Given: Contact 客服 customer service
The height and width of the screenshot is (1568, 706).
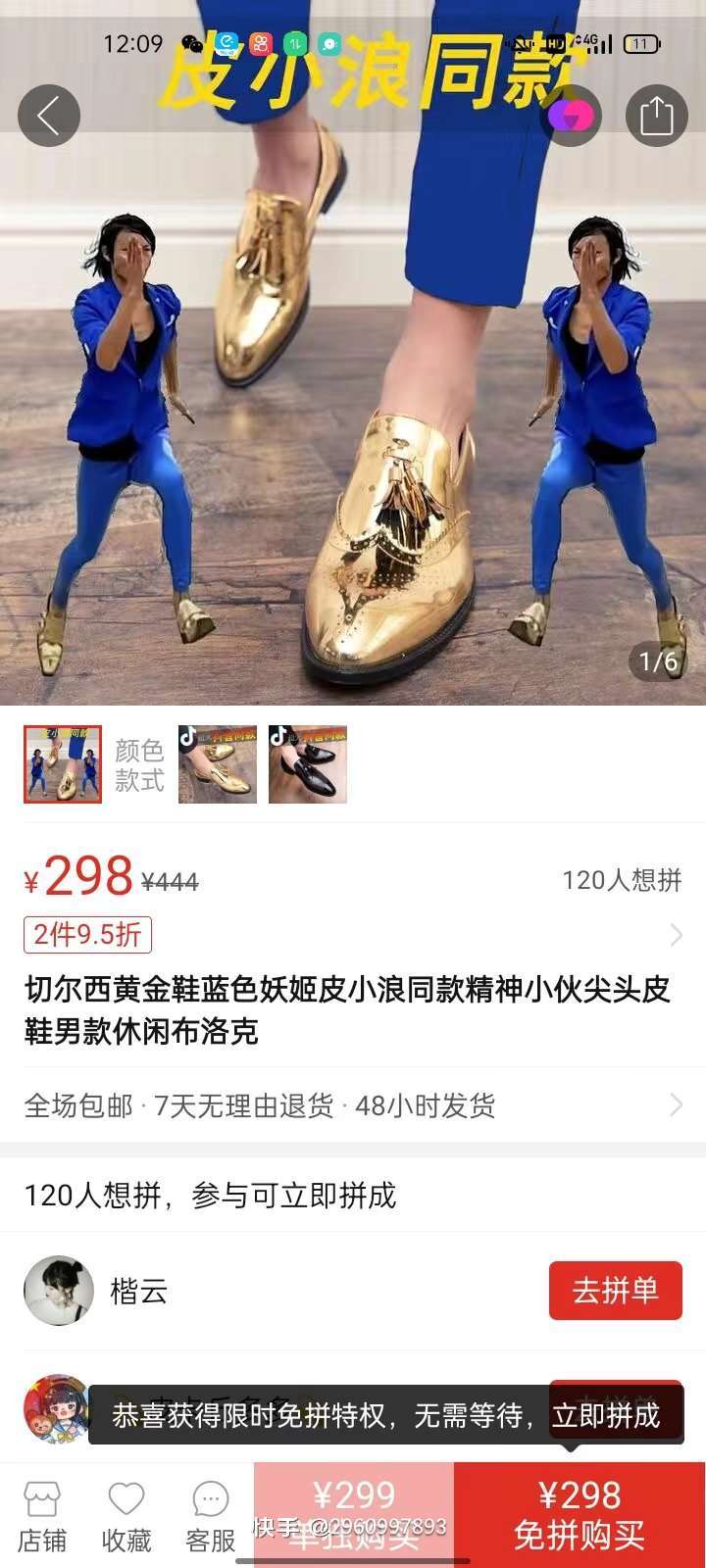Looking at the screenshot, I should click(x=211, y=1517).
